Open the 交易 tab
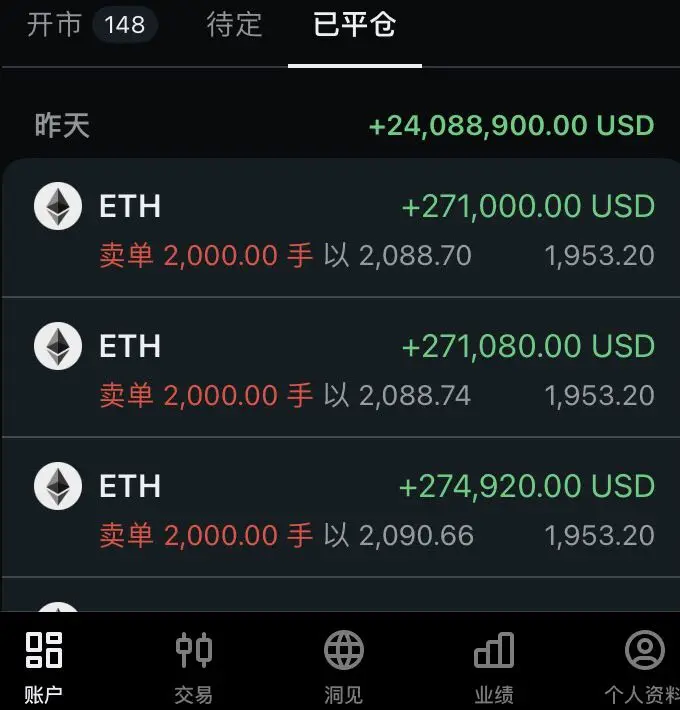The width and height of the screenshot is (680, 710). click(x=194, y=666)
